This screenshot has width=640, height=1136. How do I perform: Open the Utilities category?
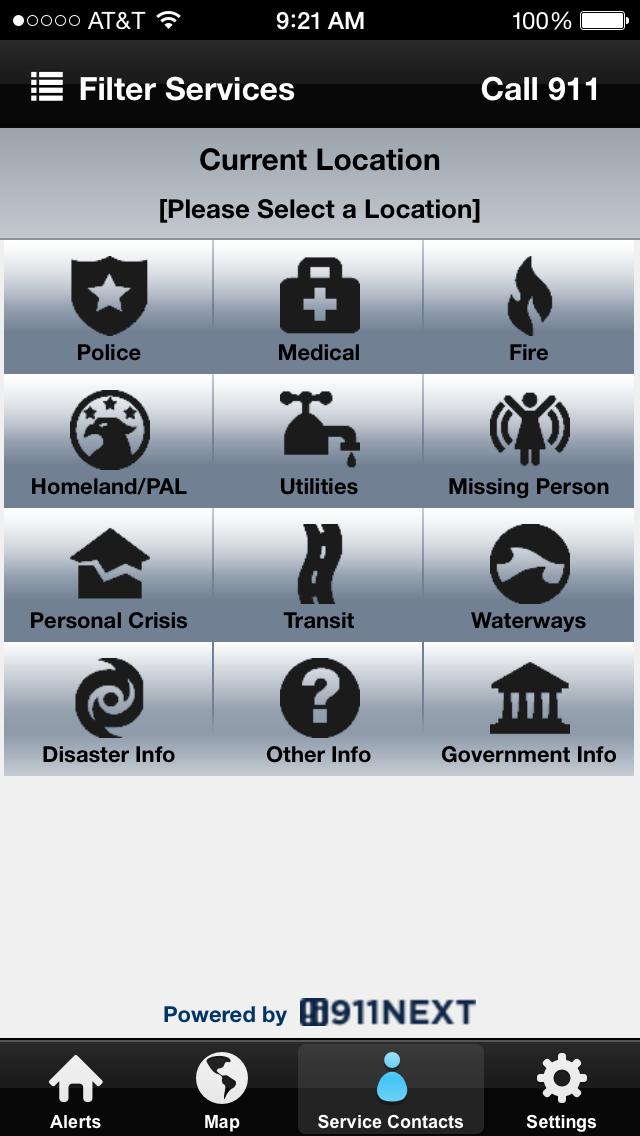(319, 442)
